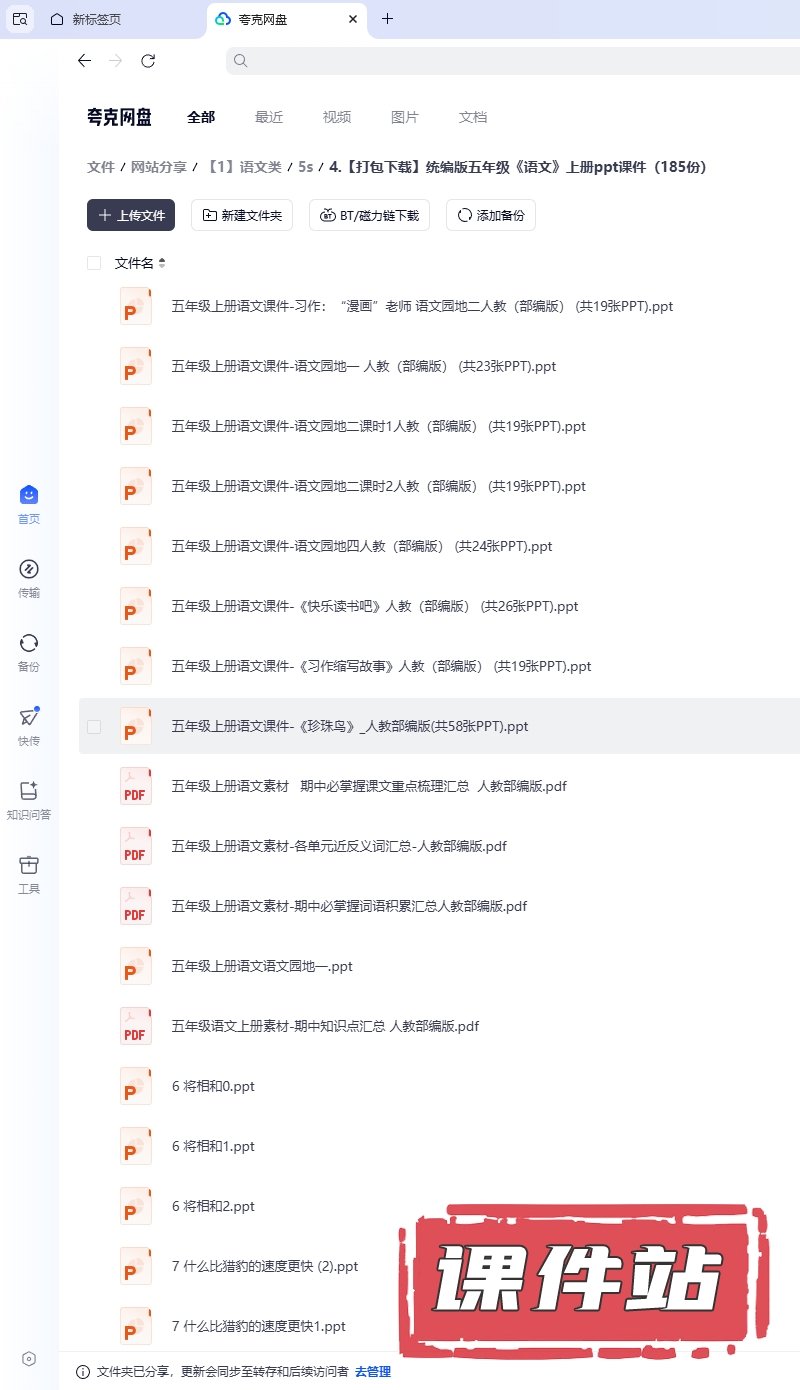Screen dimensions: 800x1390
Task: Close the 夸克网盘 browser tab
Action: [x=353, y=19]
